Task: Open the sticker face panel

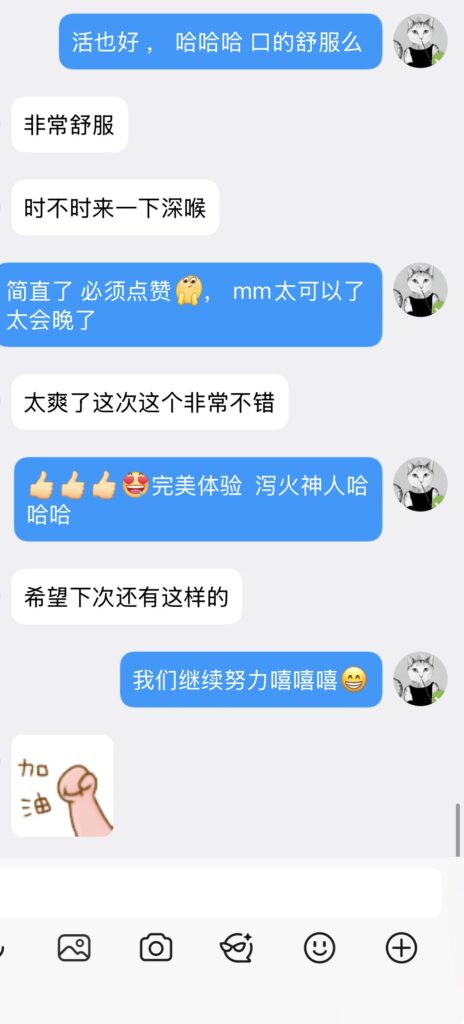Action: click(237, 948)
